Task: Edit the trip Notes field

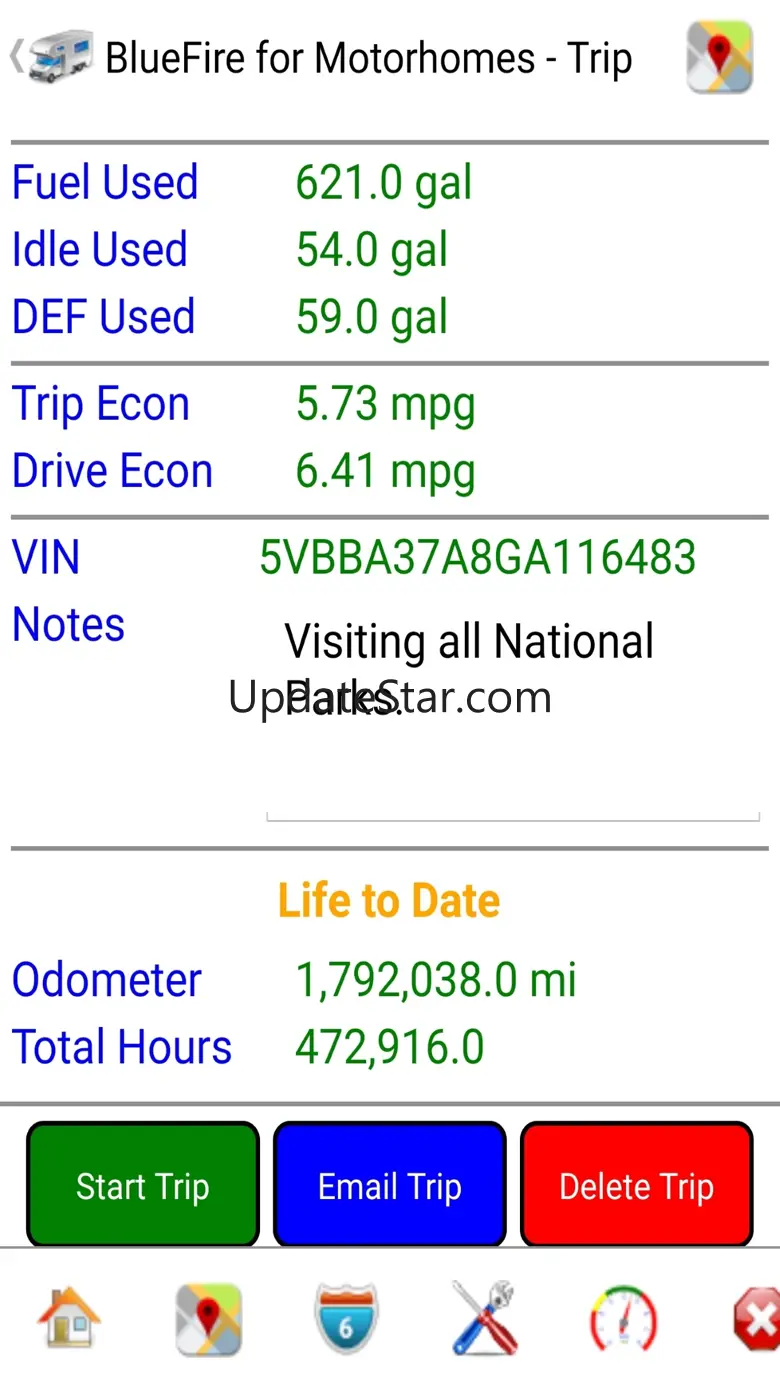Action: coord(512,720)
